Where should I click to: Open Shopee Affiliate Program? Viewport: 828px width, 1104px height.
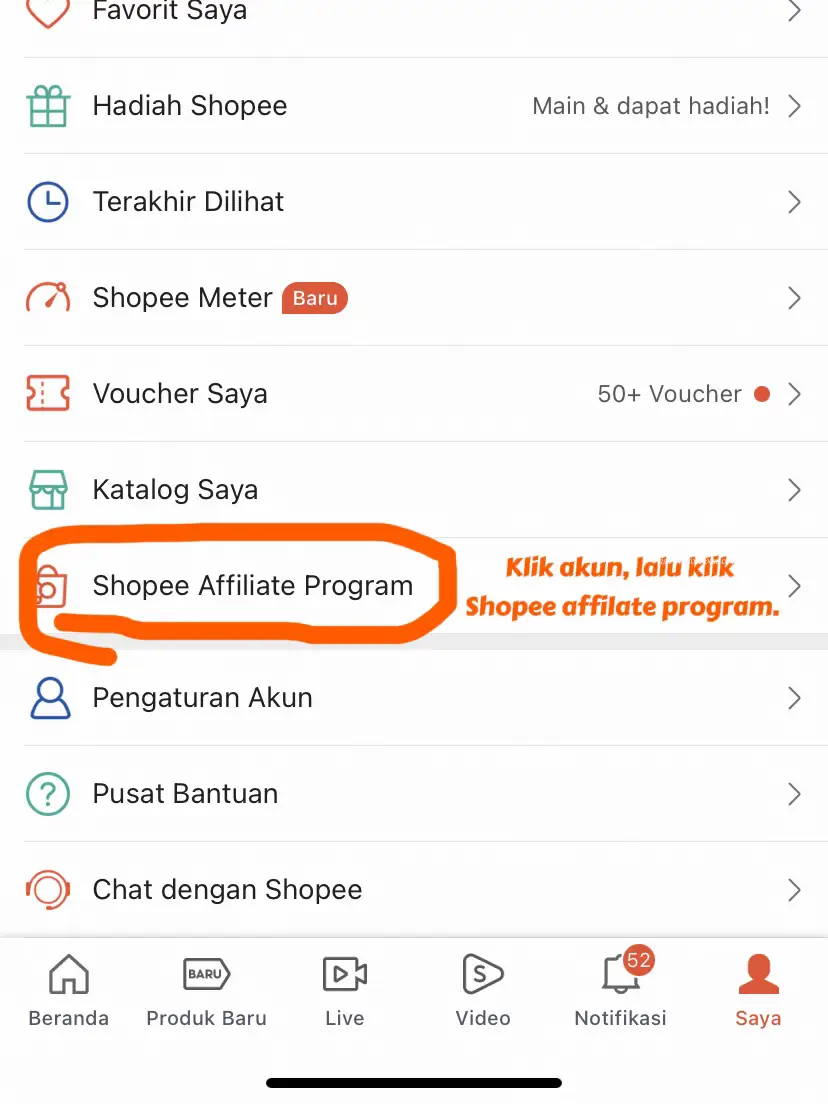(252, 586)
